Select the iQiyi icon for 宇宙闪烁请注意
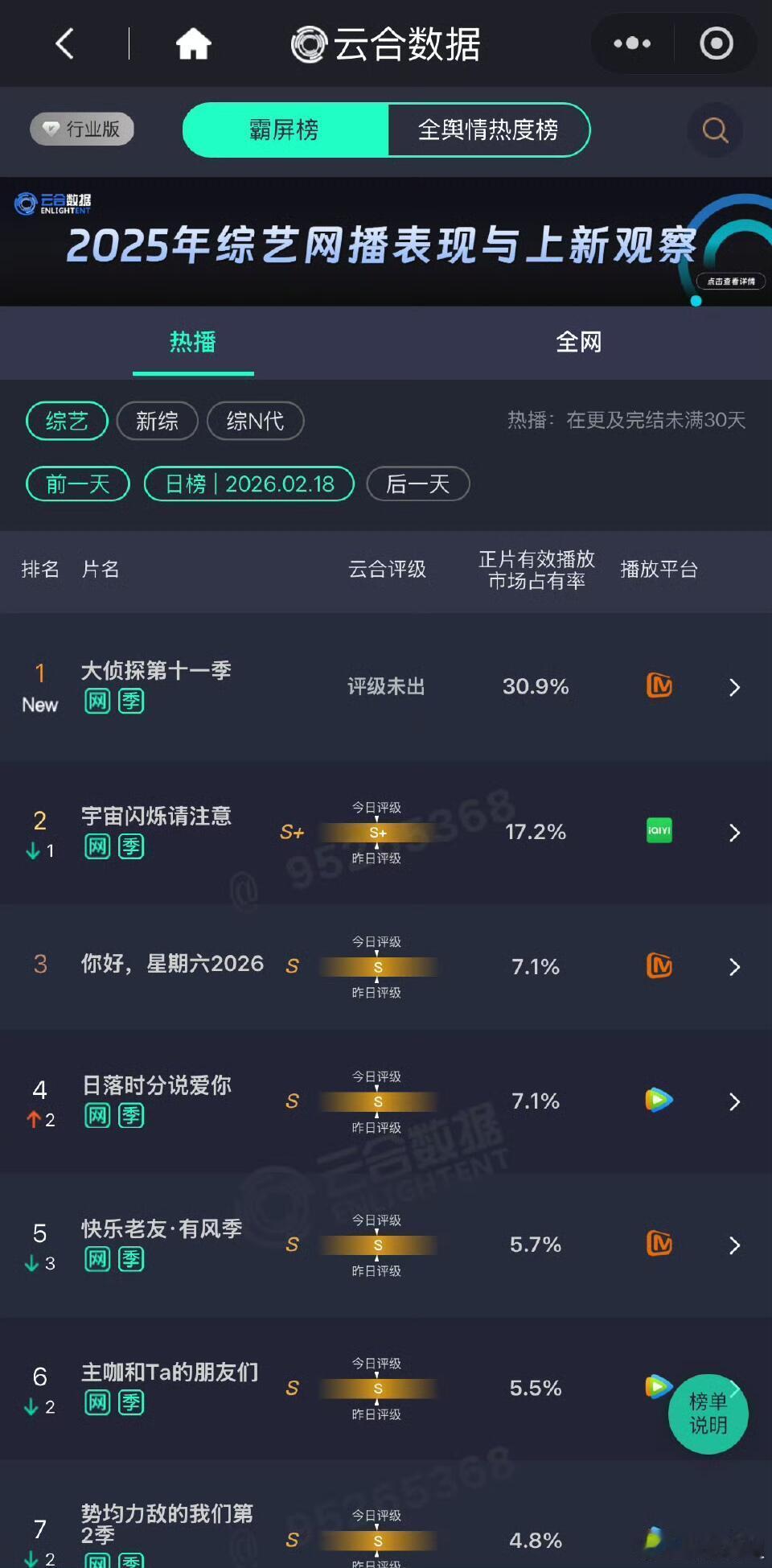 [658, 832]
